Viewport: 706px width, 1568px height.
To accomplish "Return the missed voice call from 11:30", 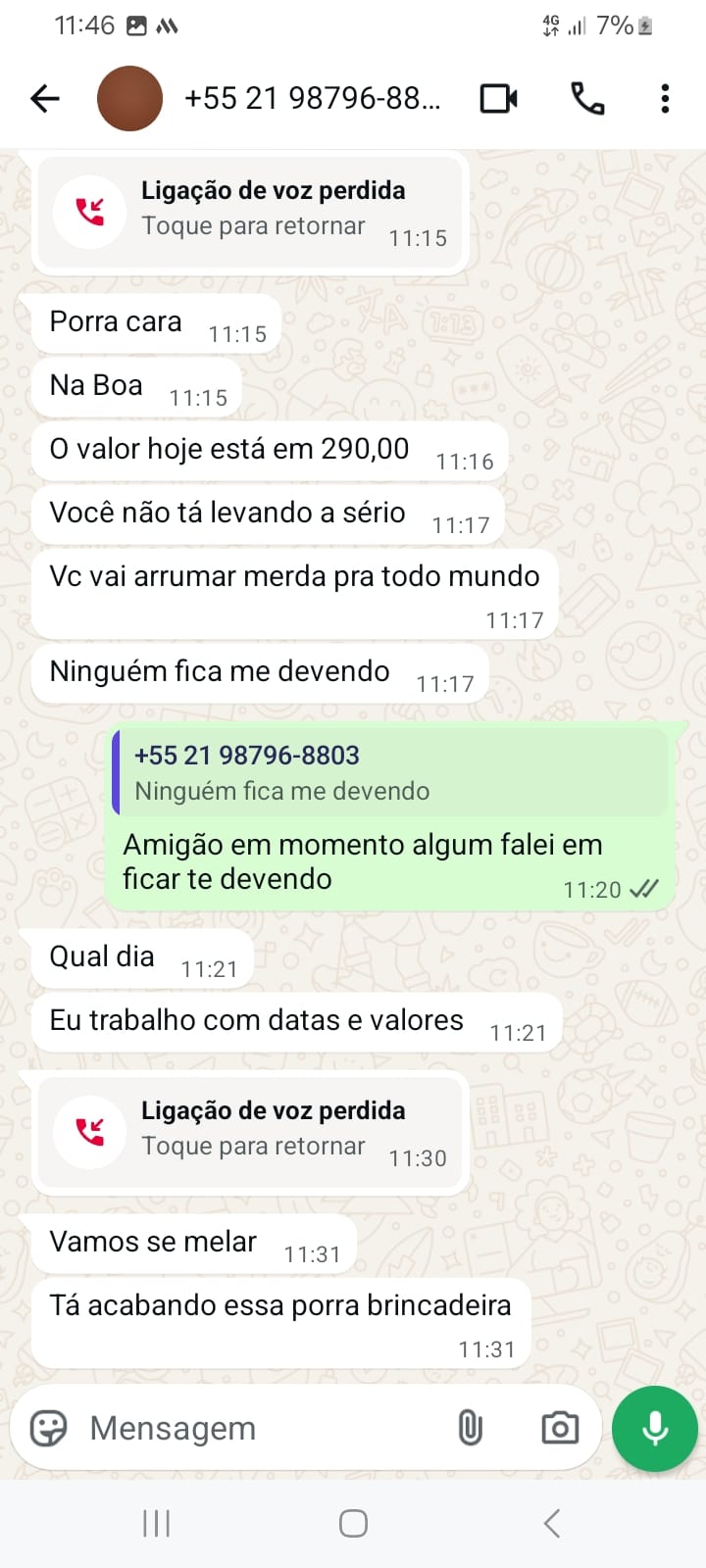I will [x=250, y=1130].
